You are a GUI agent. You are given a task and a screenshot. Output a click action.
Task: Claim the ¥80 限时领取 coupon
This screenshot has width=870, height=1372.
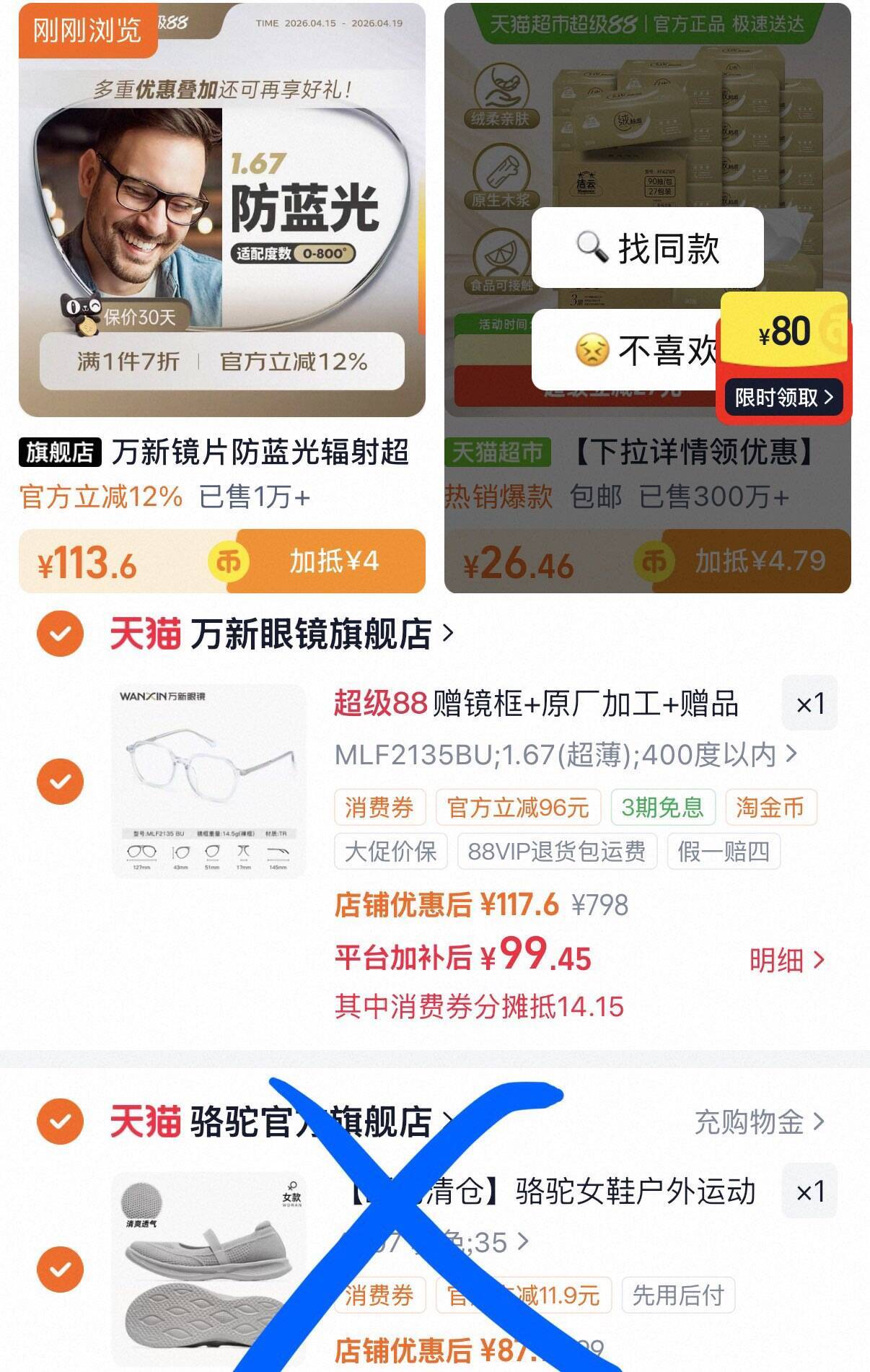pyautogui.click(x=783, y=396)
